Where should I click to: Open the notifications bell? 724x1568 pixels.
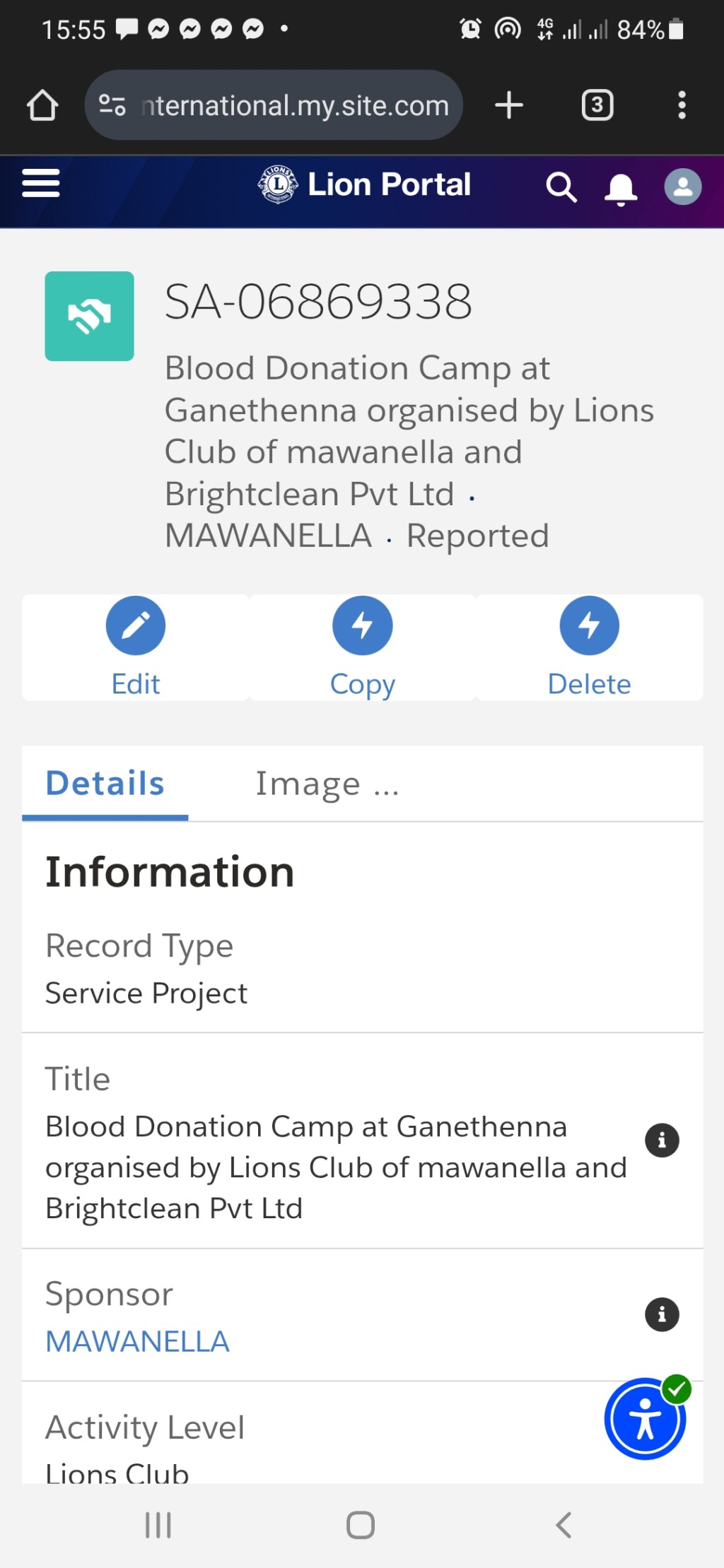(x=621, y=189)
